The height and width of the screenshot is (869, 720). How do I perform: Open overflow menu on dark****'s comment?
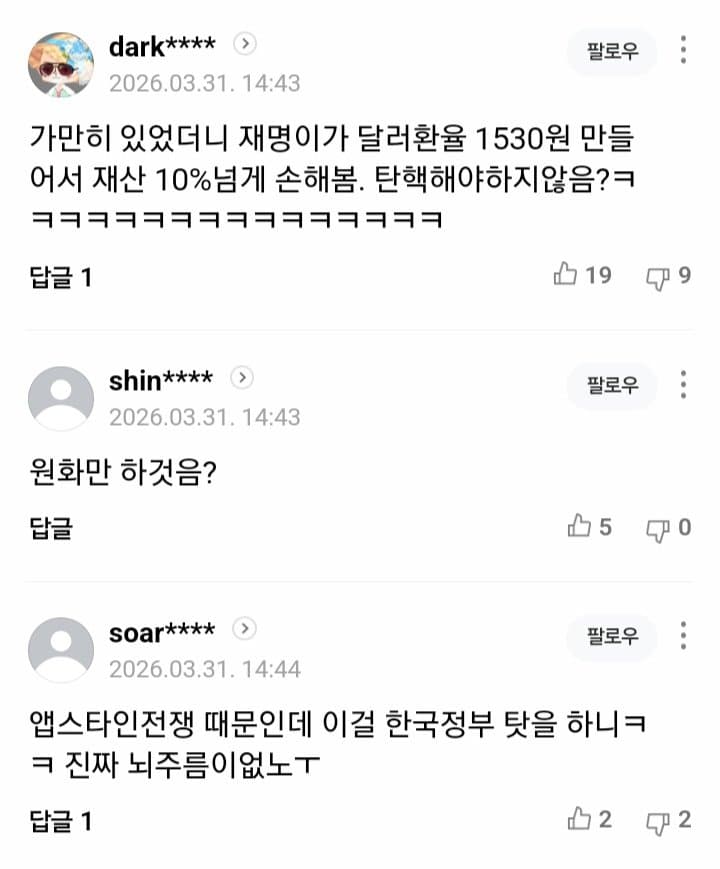point(683,52)
